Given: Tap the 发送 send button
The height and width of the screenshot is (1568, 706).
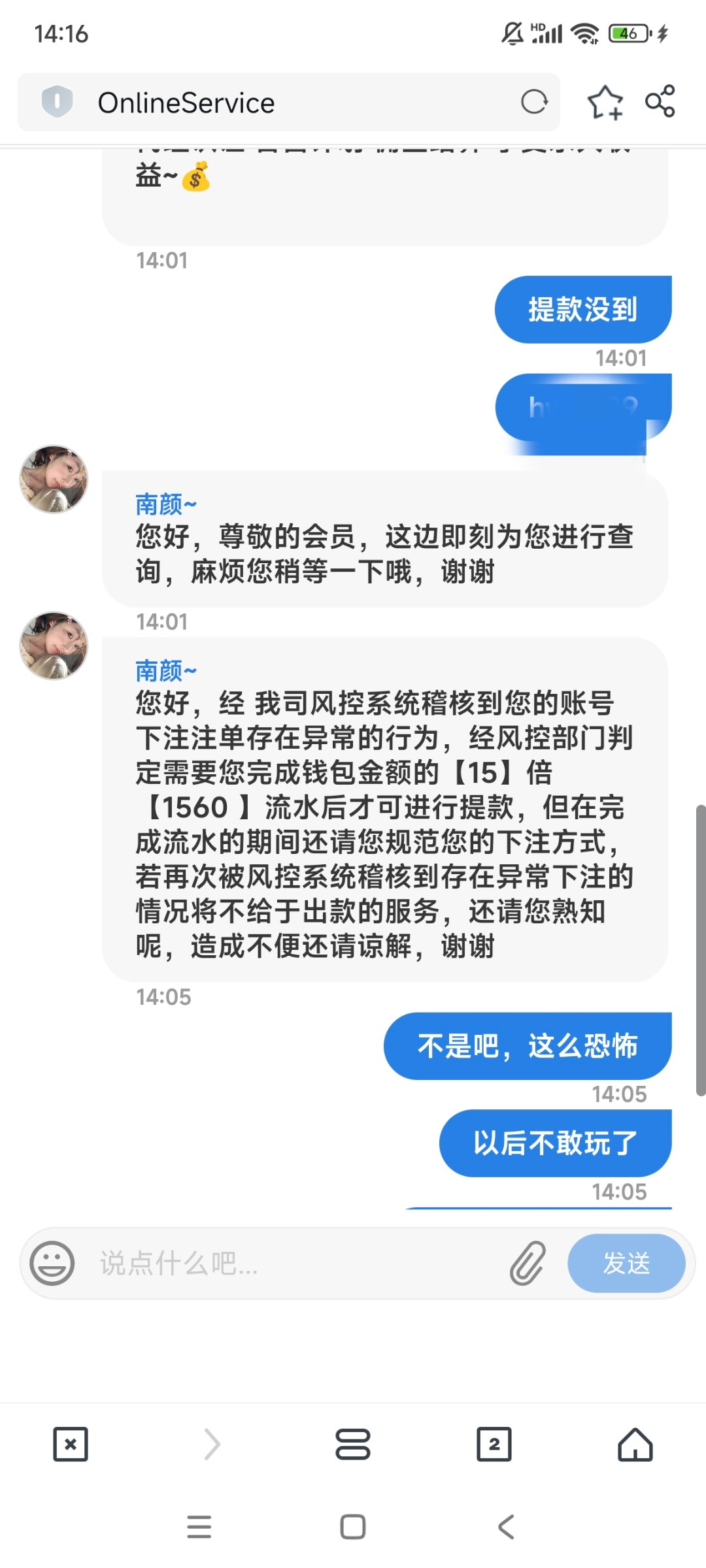Looking at the screenshot, I should [x=626, y=1263].
